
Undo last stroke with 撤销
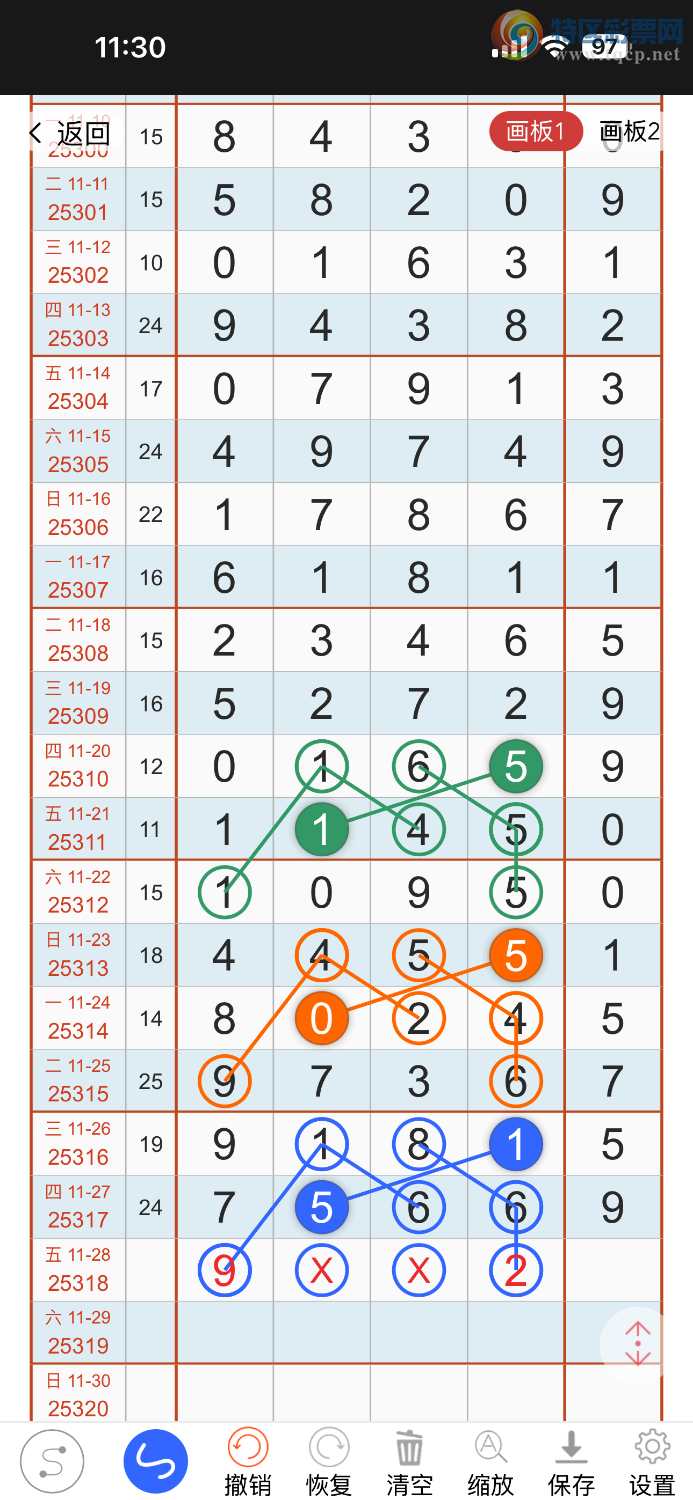click(248, 1461)
